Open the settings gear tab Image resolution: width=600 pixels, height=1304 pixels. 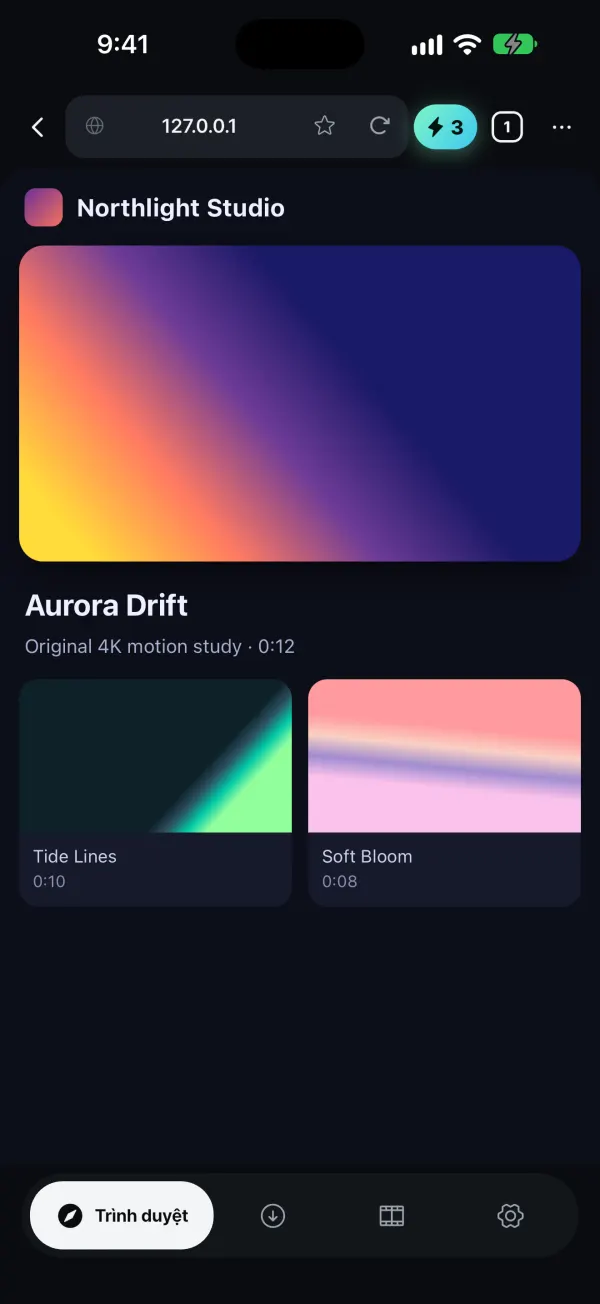pyautogui.click(x=511, y=1216)
